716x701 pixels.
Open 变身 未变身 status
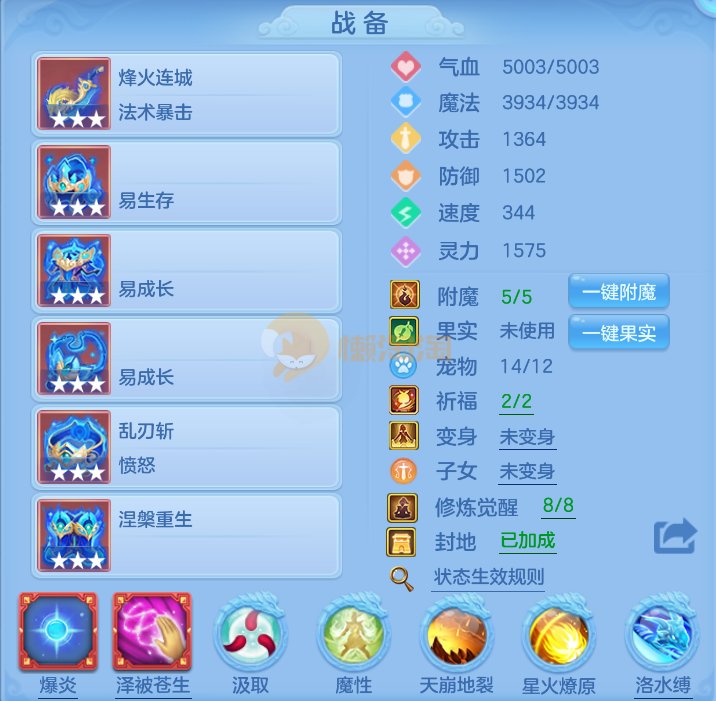(x=527, y=438)
